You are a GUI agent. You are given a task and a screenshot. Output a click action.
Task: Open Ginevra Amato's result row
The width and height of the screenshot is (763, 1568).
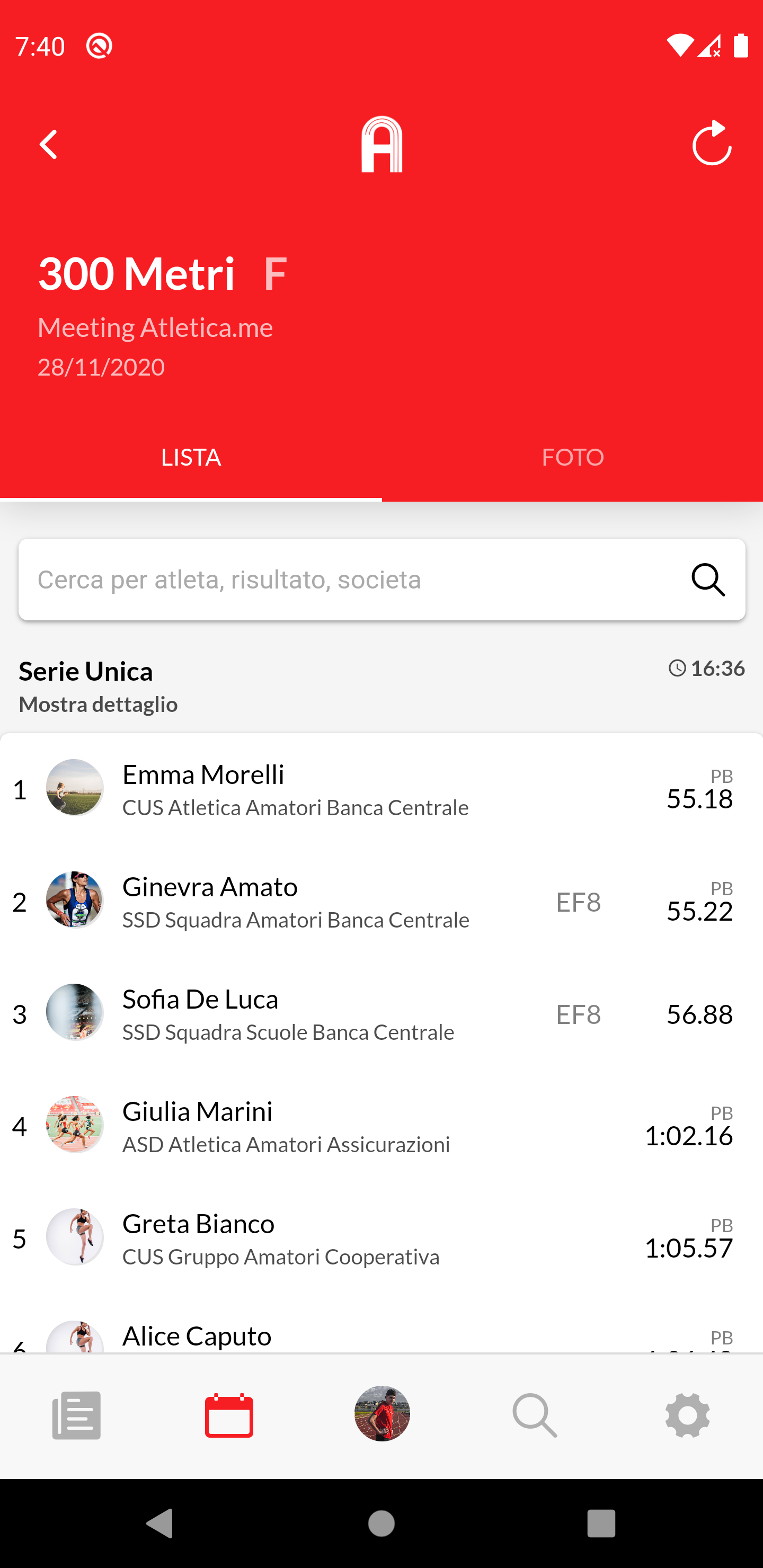point(381,902)
